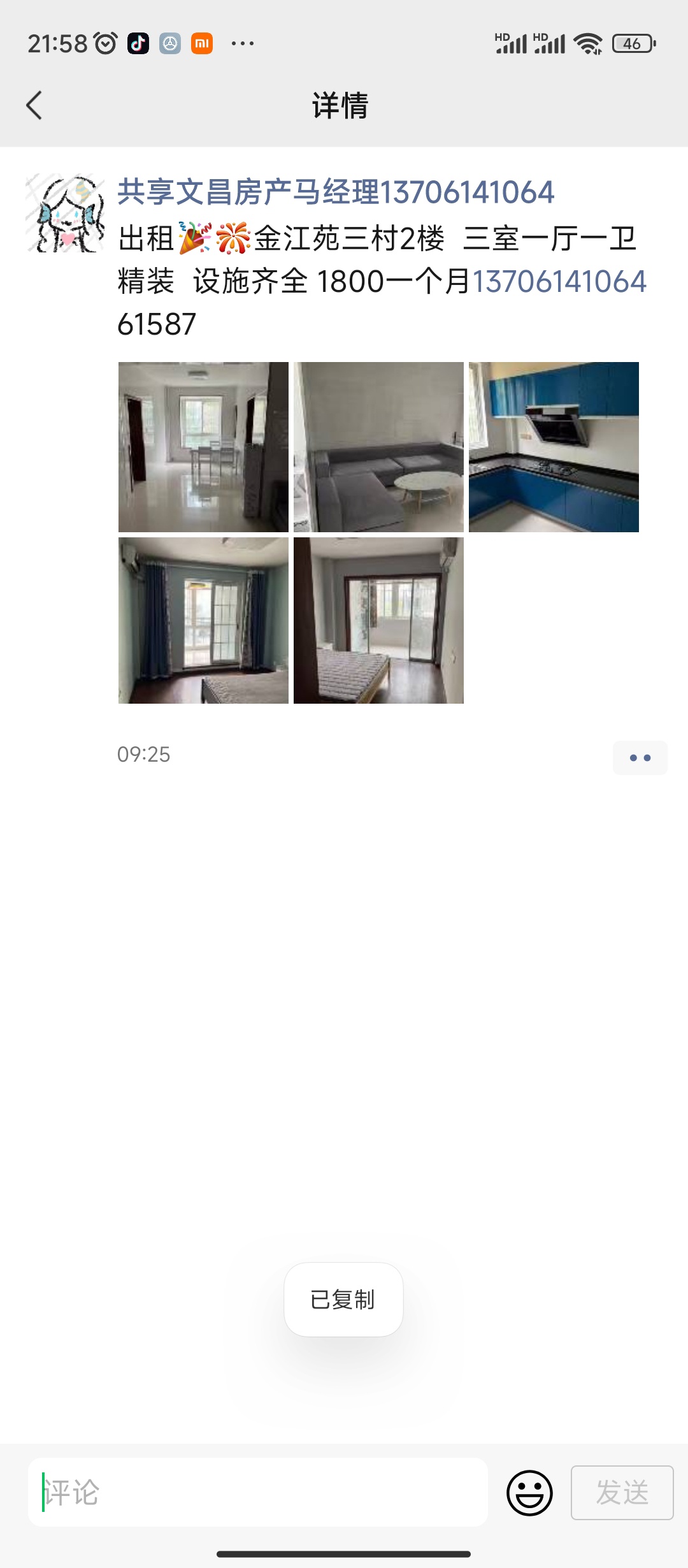Open the poster's cartoon avatar
The height and width of the screenshot is (1568, 688).
click(65, 213)
